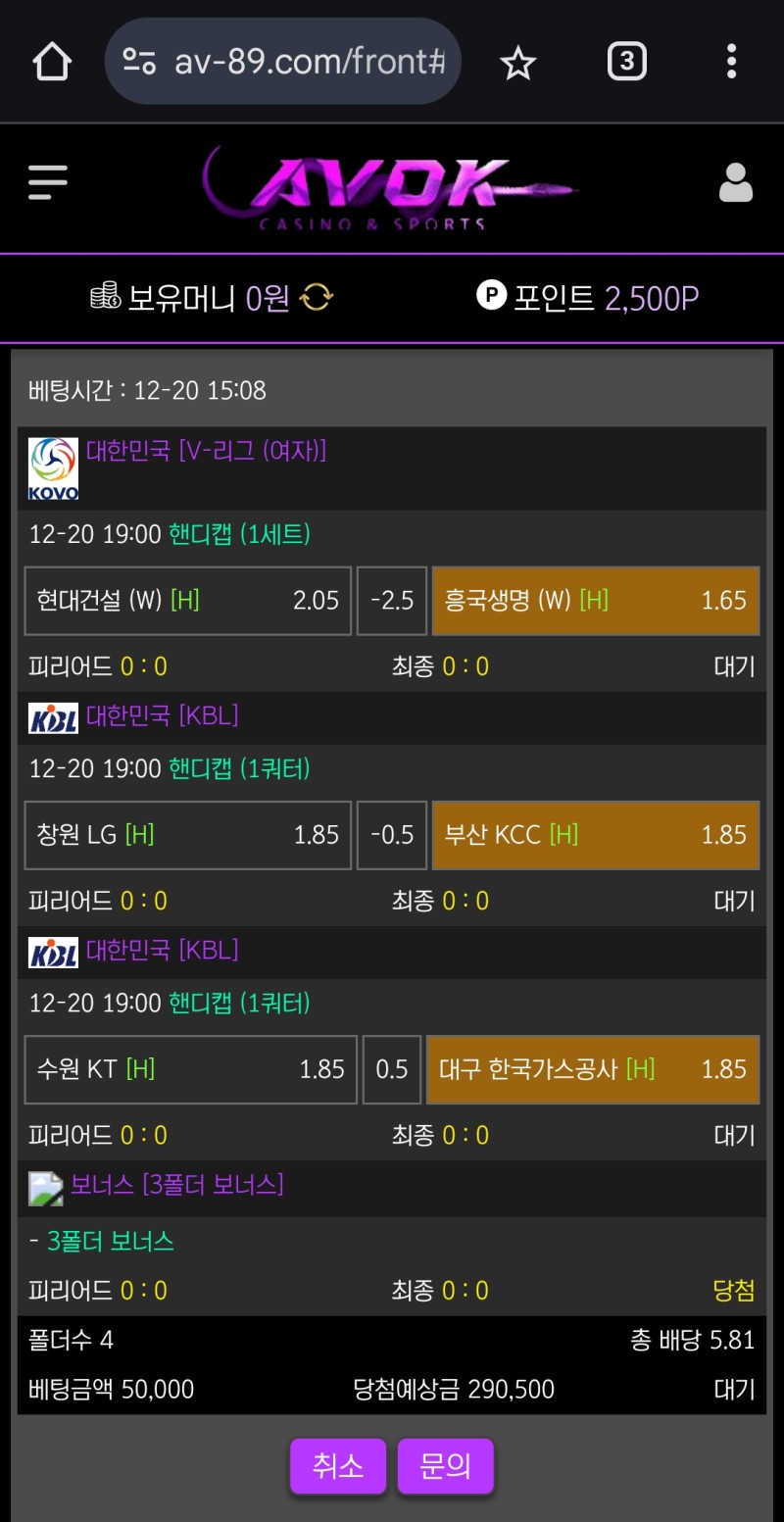Open the hamburger drawer menu

[48, 182]
